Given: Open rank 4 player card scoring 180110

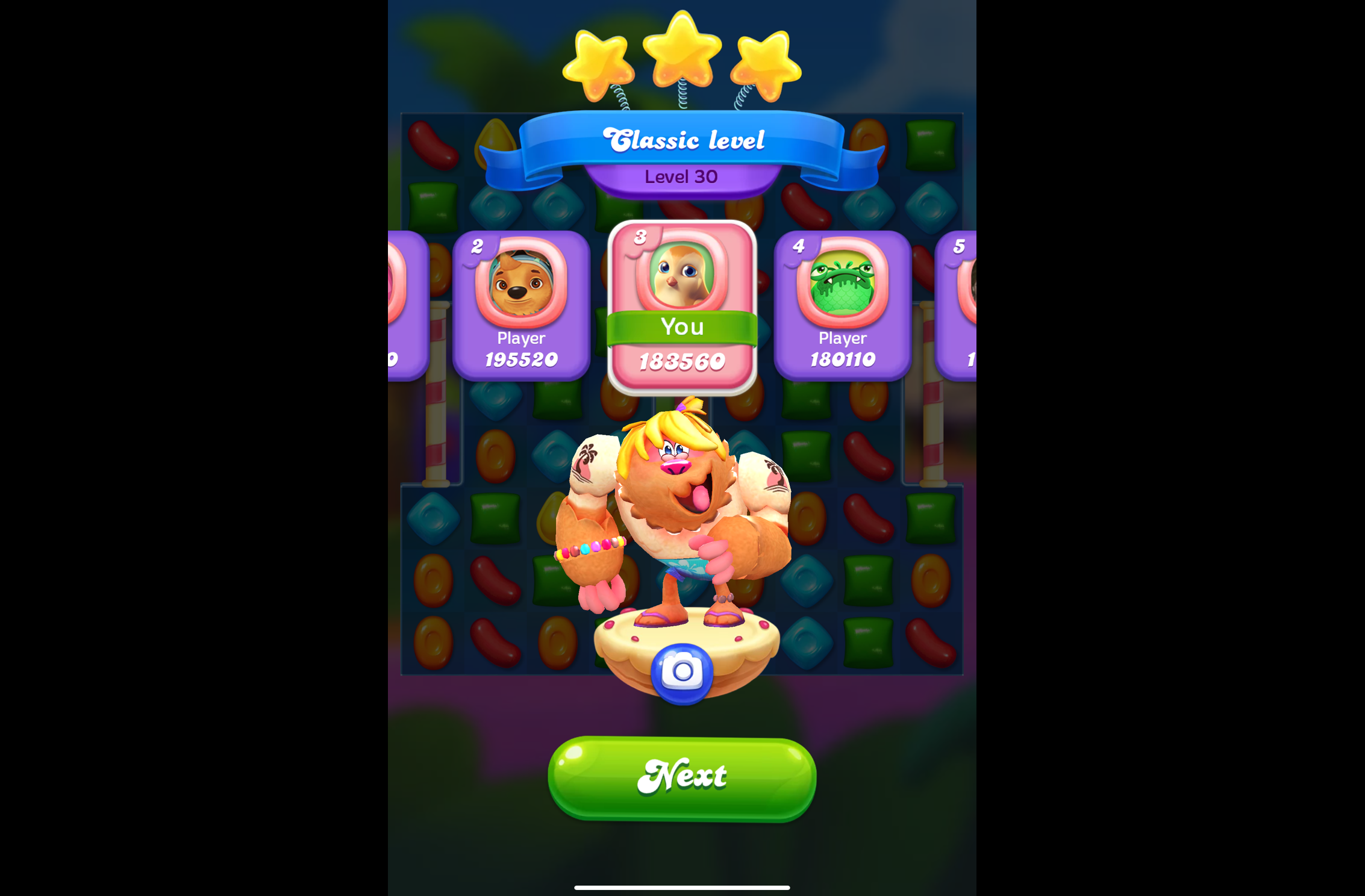Looking at the screenshot, I should (x=842, y=305).
